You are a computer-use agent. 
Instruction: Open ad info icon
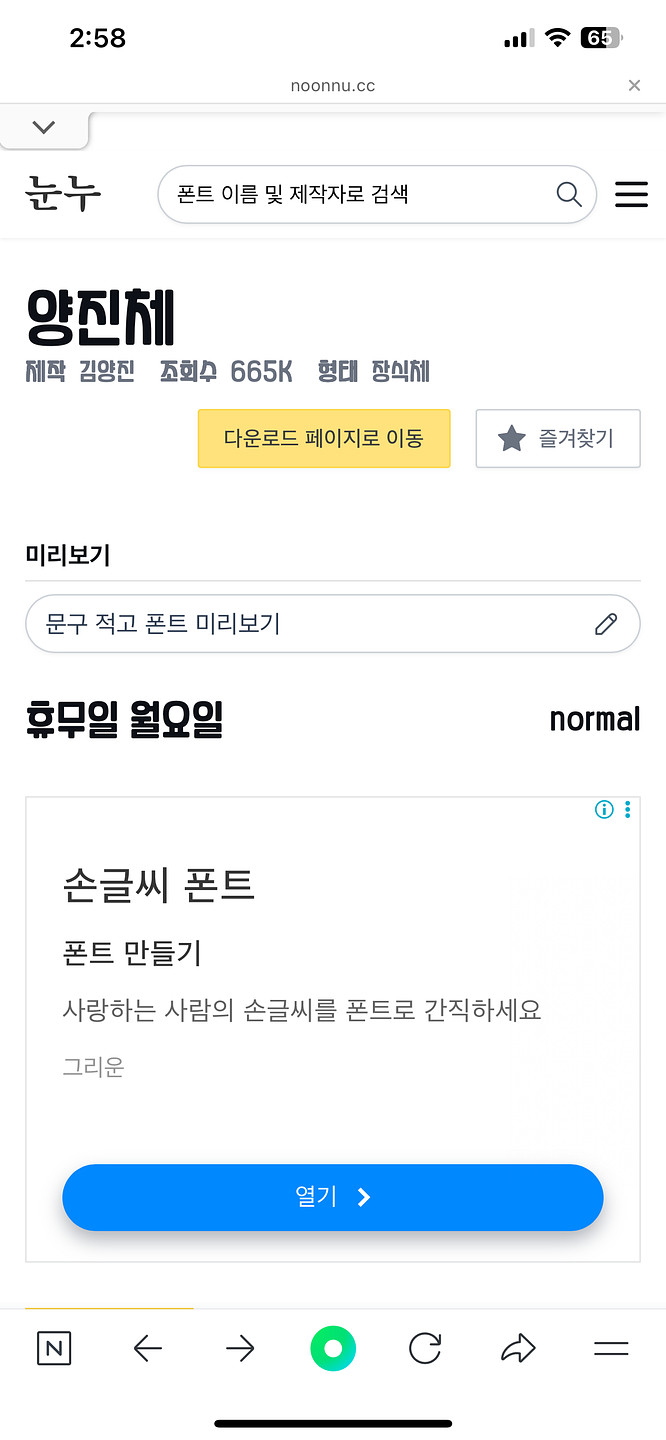pos(604,810)
